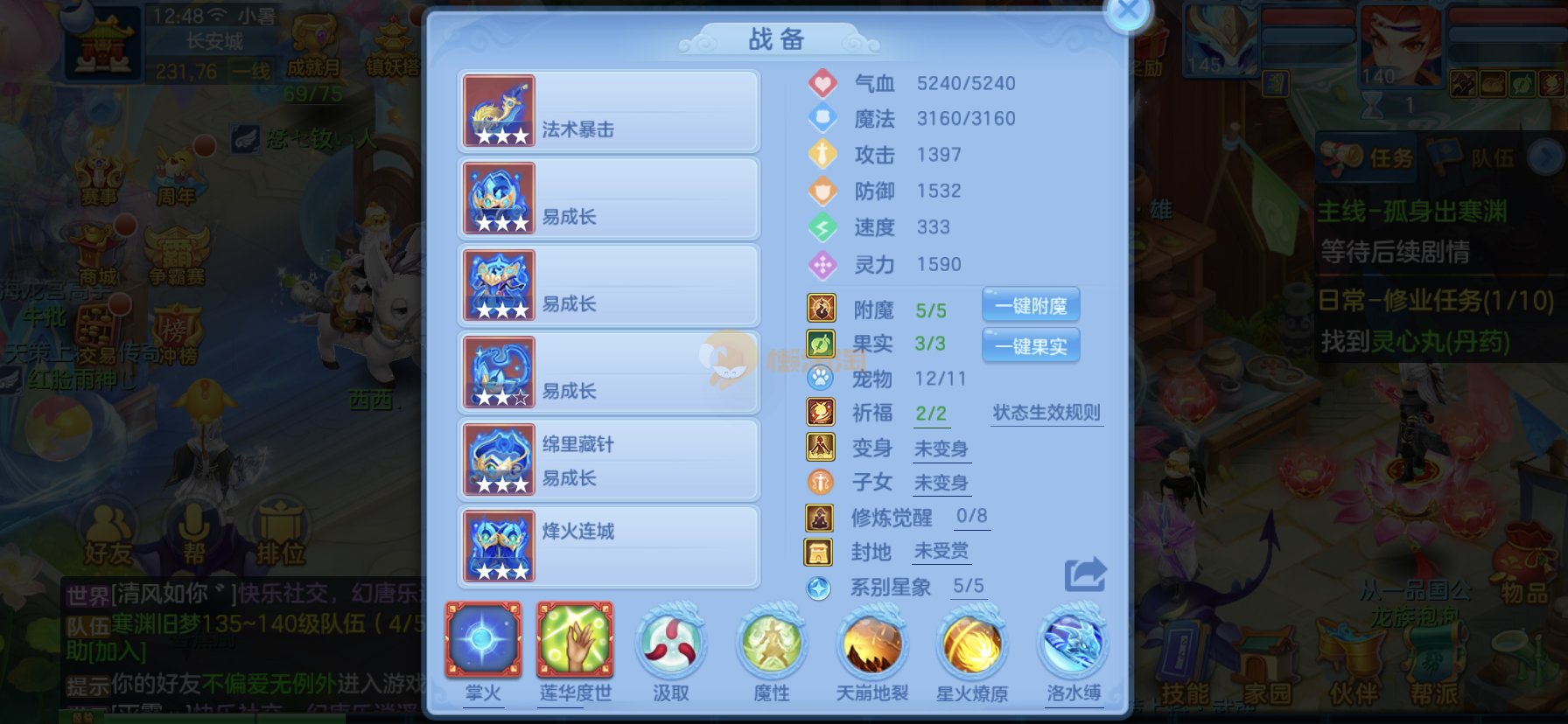This screenshot has height=724, width=1568.
Task: Select the 魔性 skill
Action: (772, 645)
